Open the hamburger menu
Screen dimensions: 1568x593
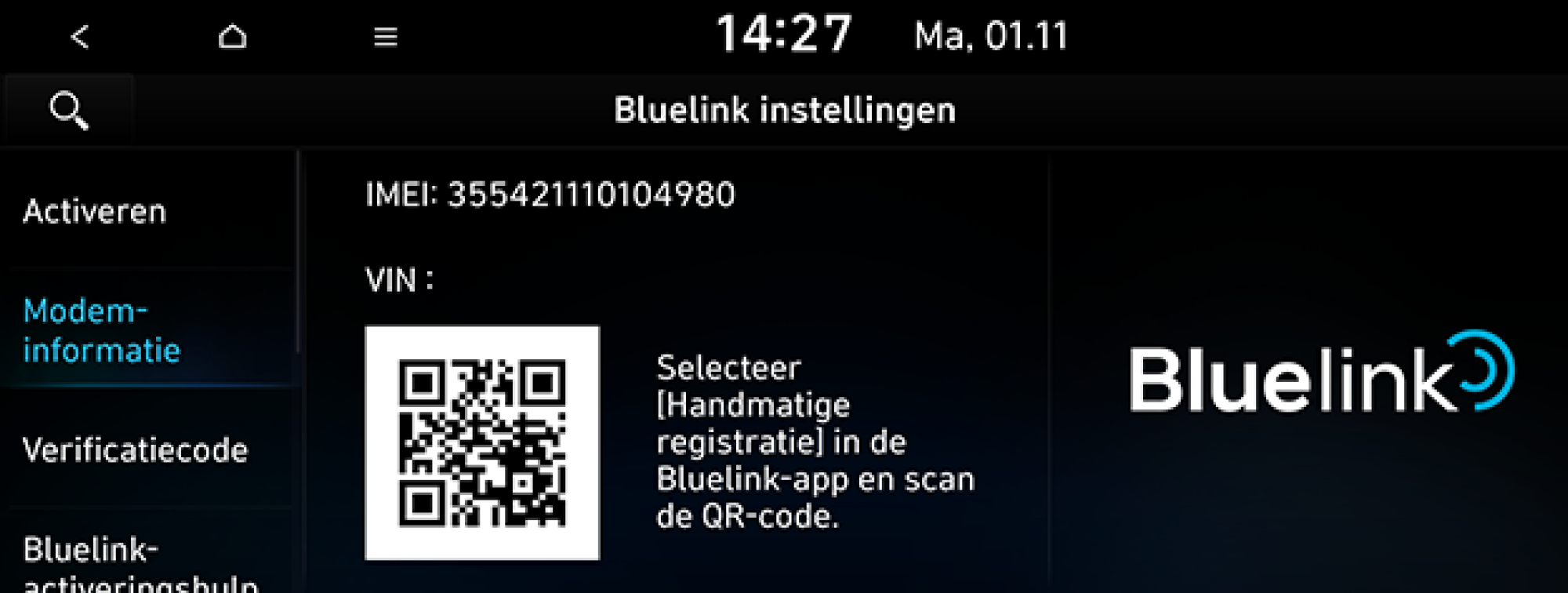pyautogui.click(x=385, y=37)
